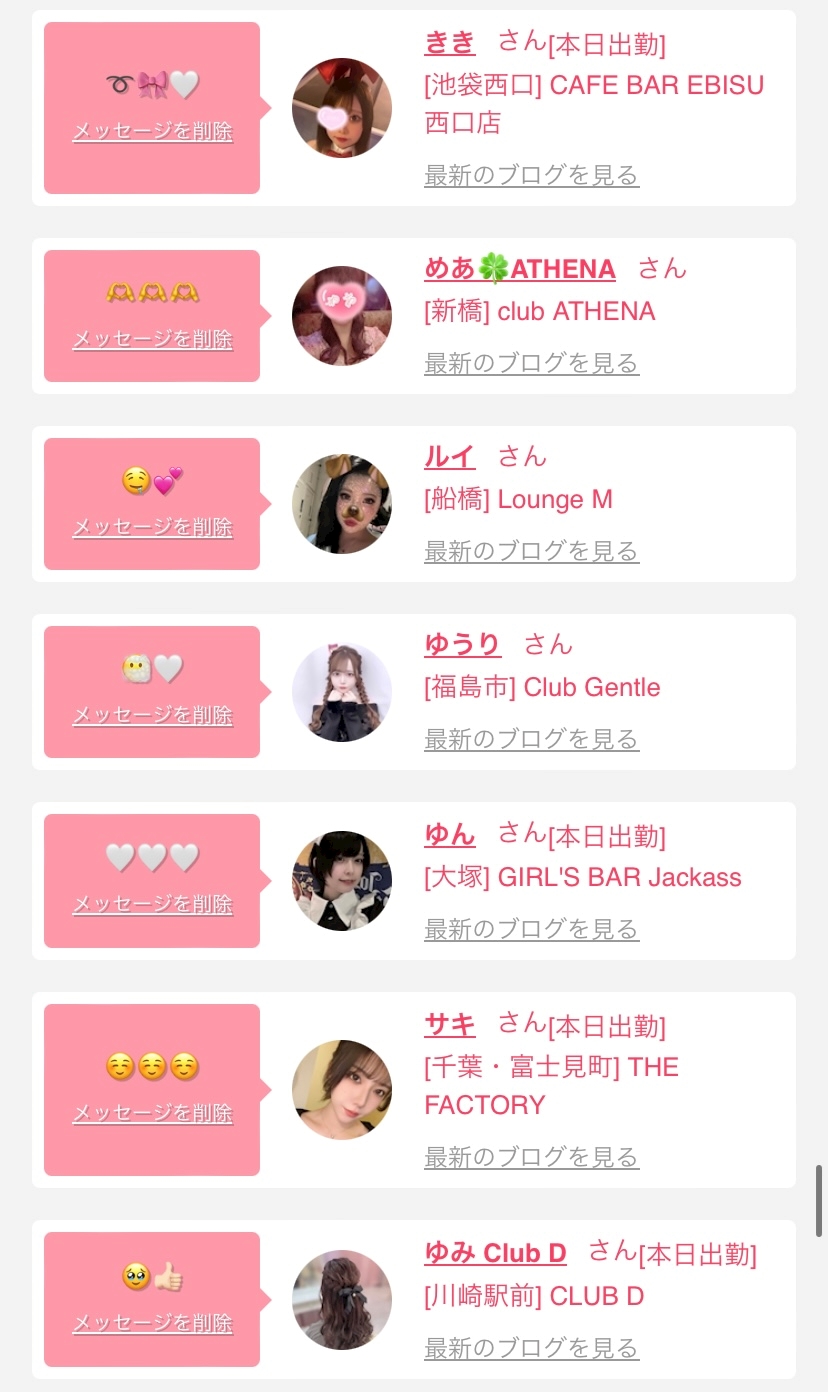View ルイ's latest blog

coord(531,551)
